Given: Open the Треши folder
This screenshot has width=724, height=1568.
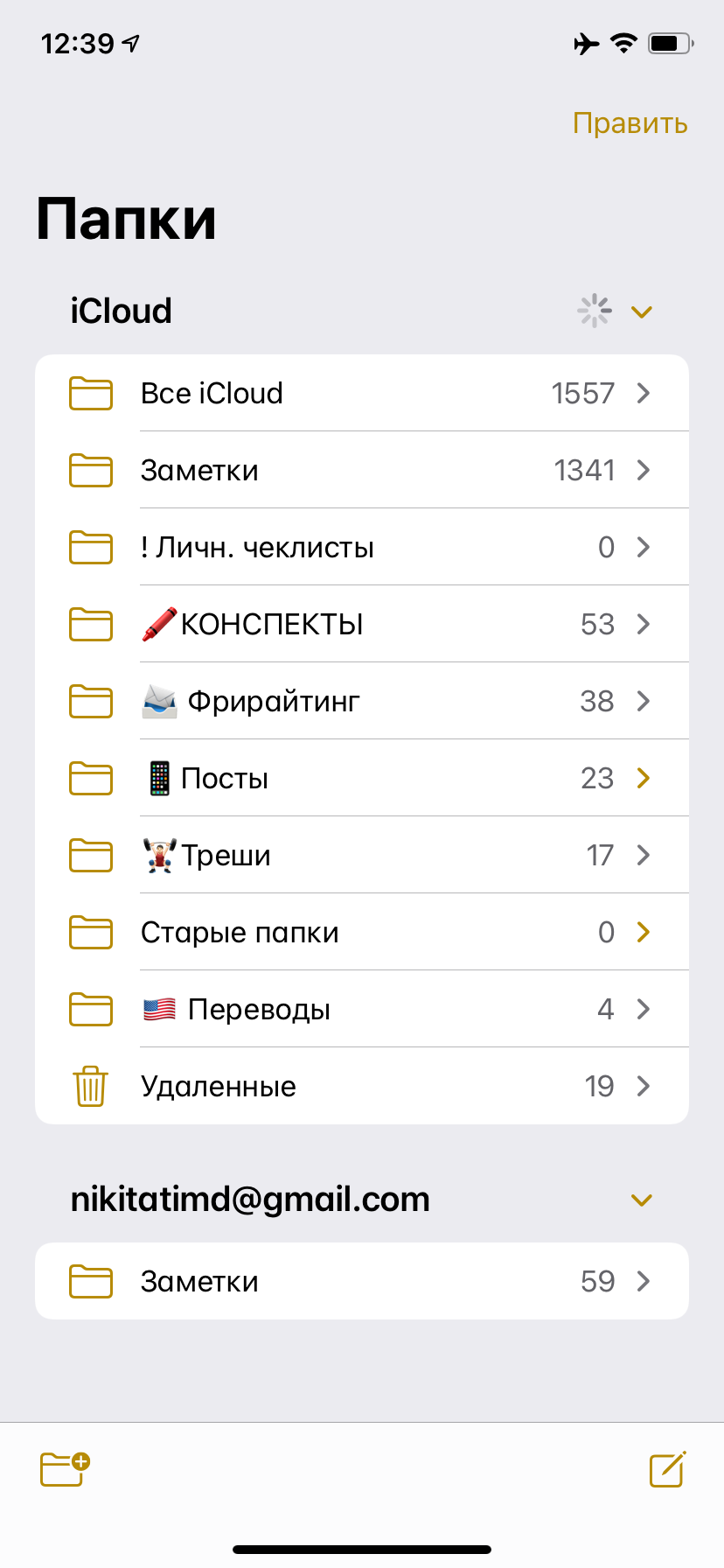Looking at the screenshot, I should (x=362, y=856).
